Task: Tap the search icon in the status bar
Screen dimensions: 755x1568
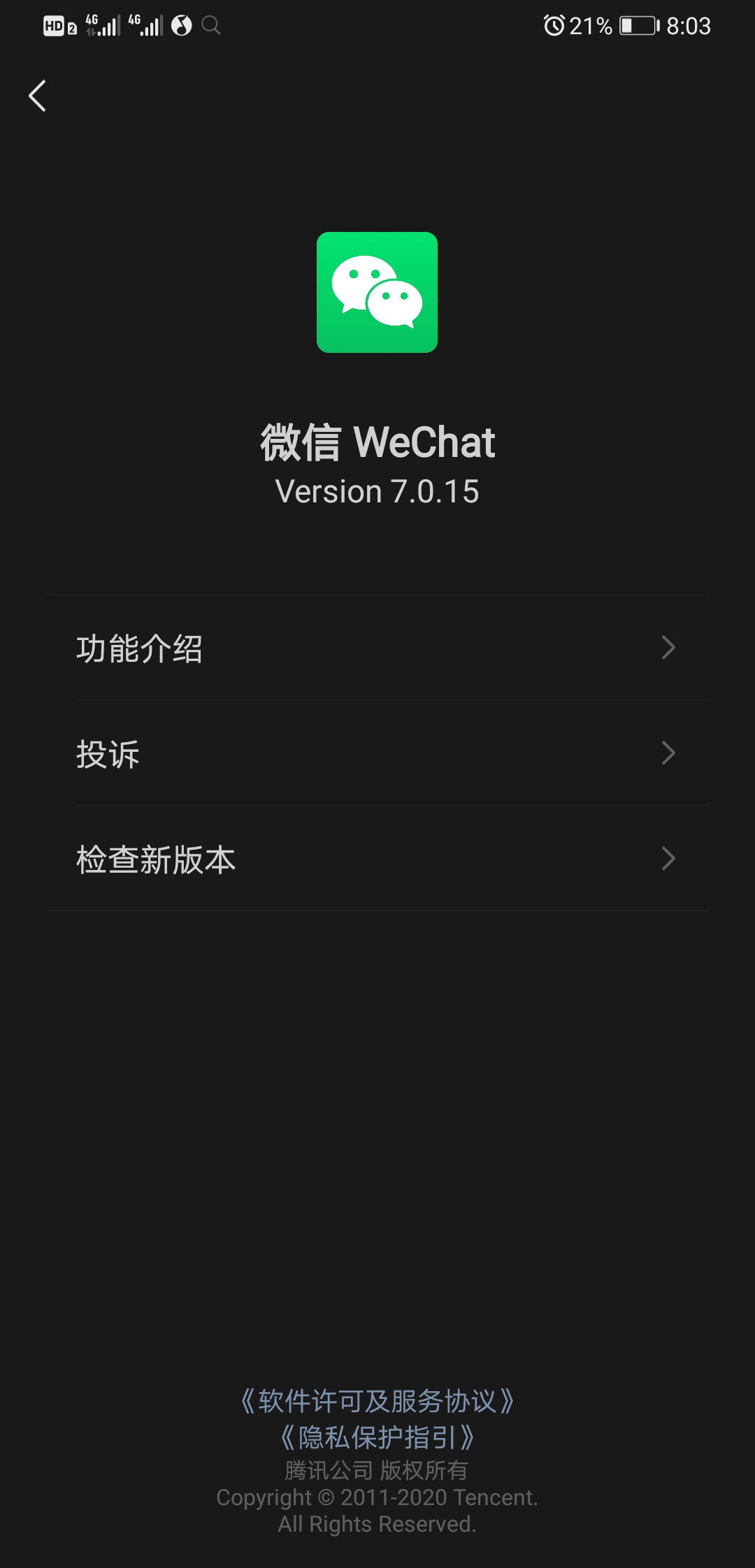Action: pyautogui.click(x=210, y=25)
